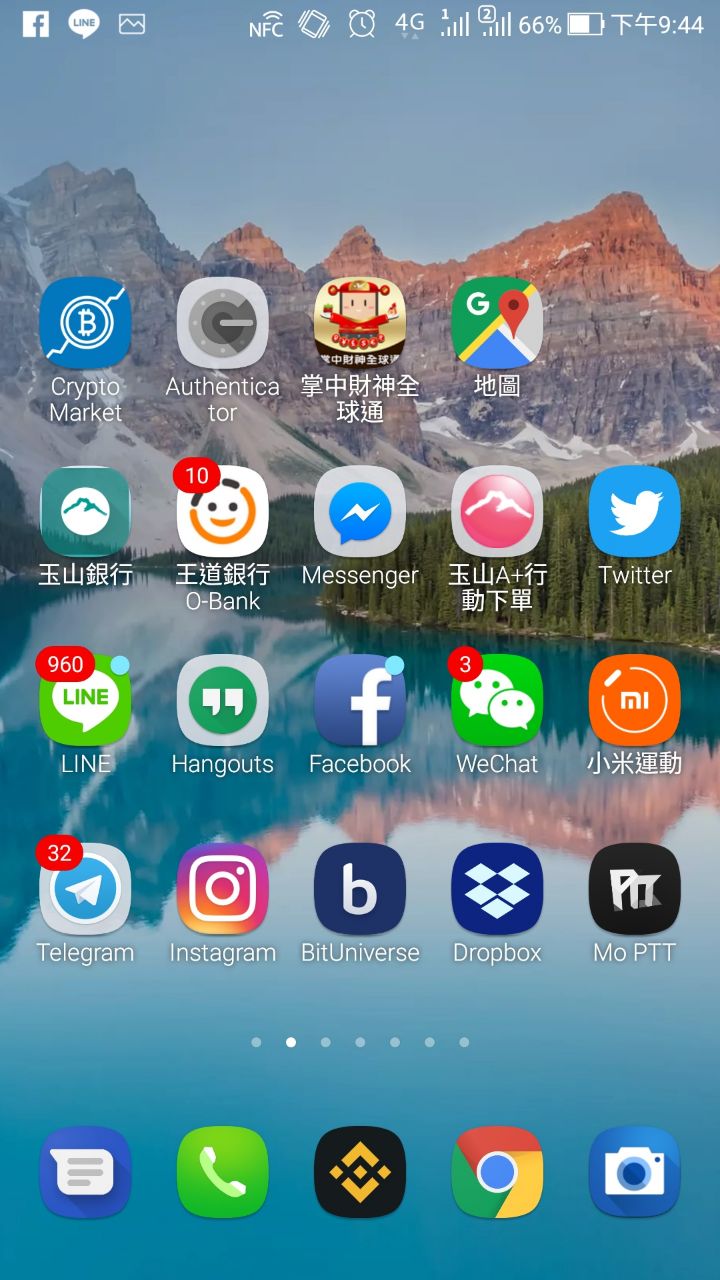Open 王道銀行 O-Bank app
The width and height of the screenshot is (720, 1280).
222,512
